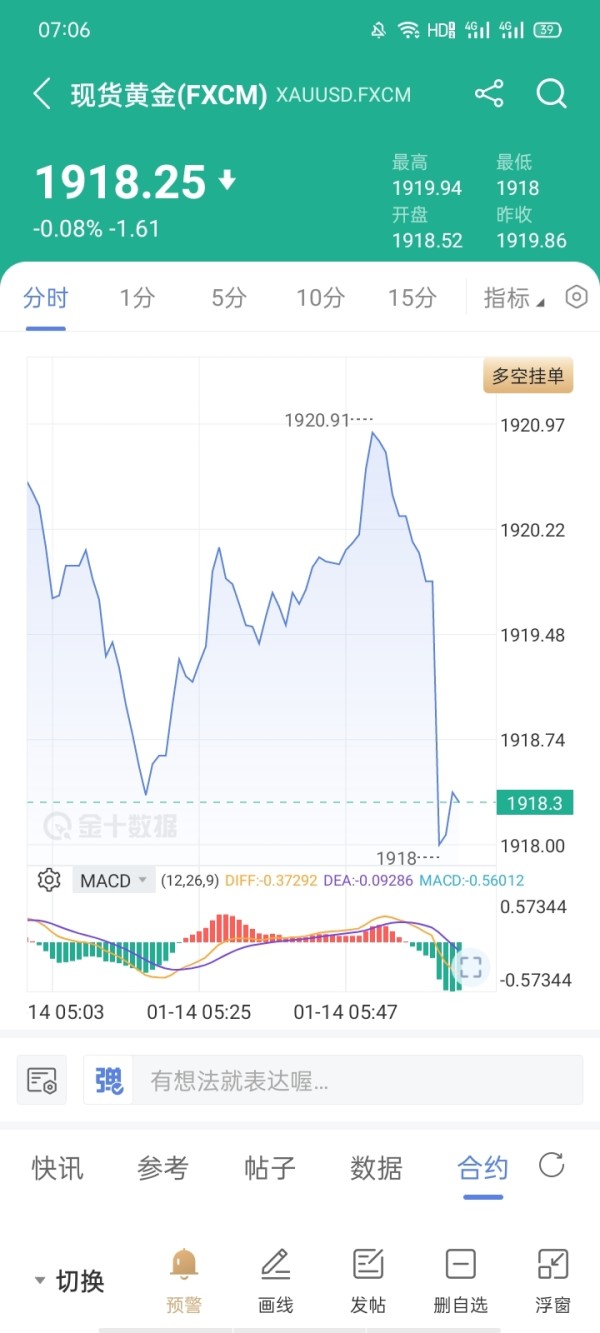Tap the 多空挂单 button
This screenshot has height=1333, width=600.
click(529, 377)
